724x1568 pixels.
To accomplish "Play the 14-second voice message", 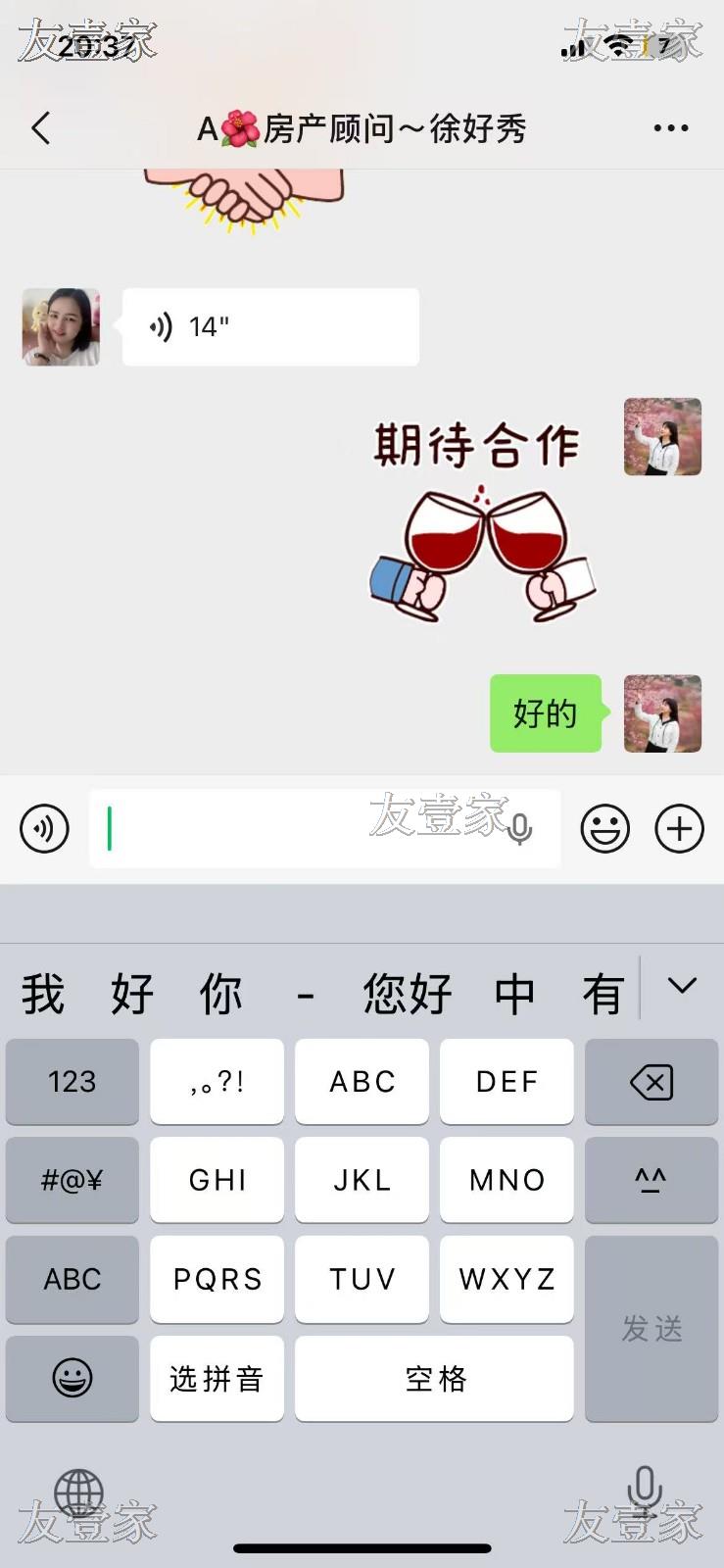I will click(270, 327).
